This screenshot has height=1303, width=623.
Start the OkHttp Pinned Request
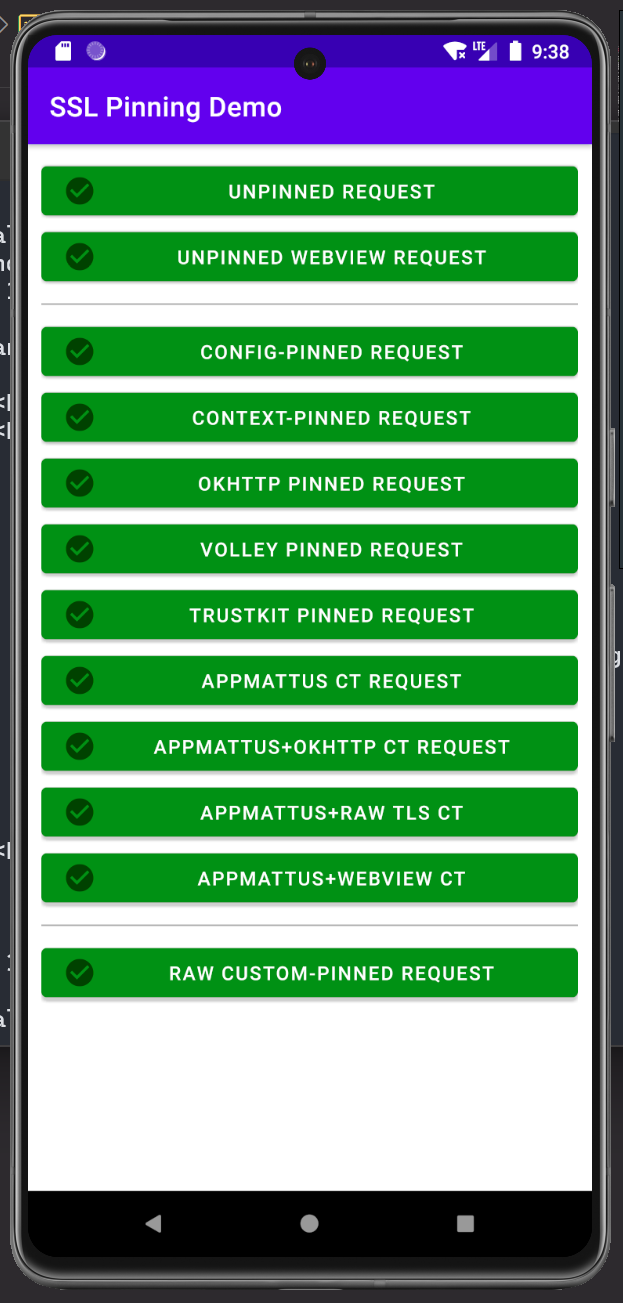[309, 484]
